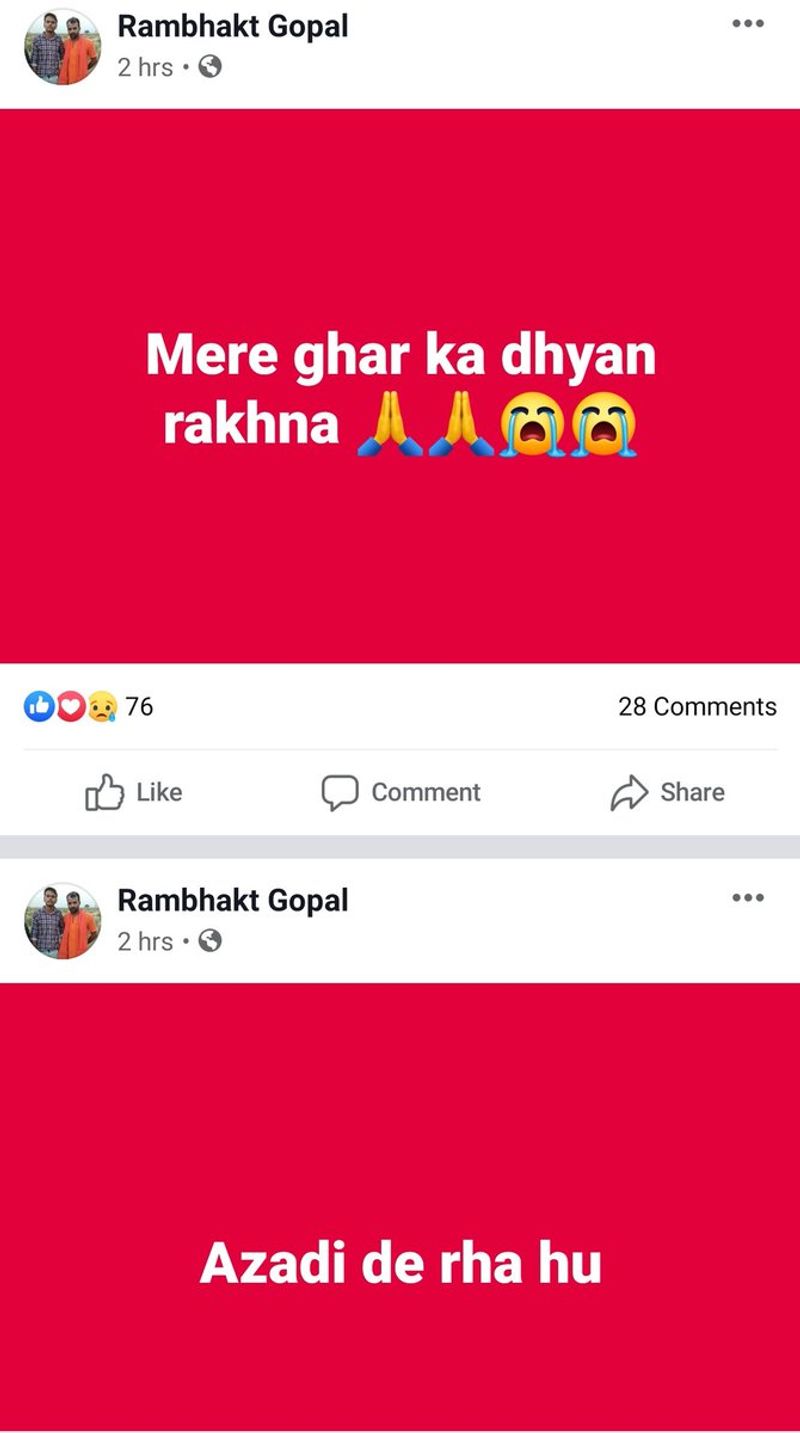Screen dimensions: 800x1433
Task: Open profile picture on 'Azadi de rha hu' post
Action: pos(62,921)
